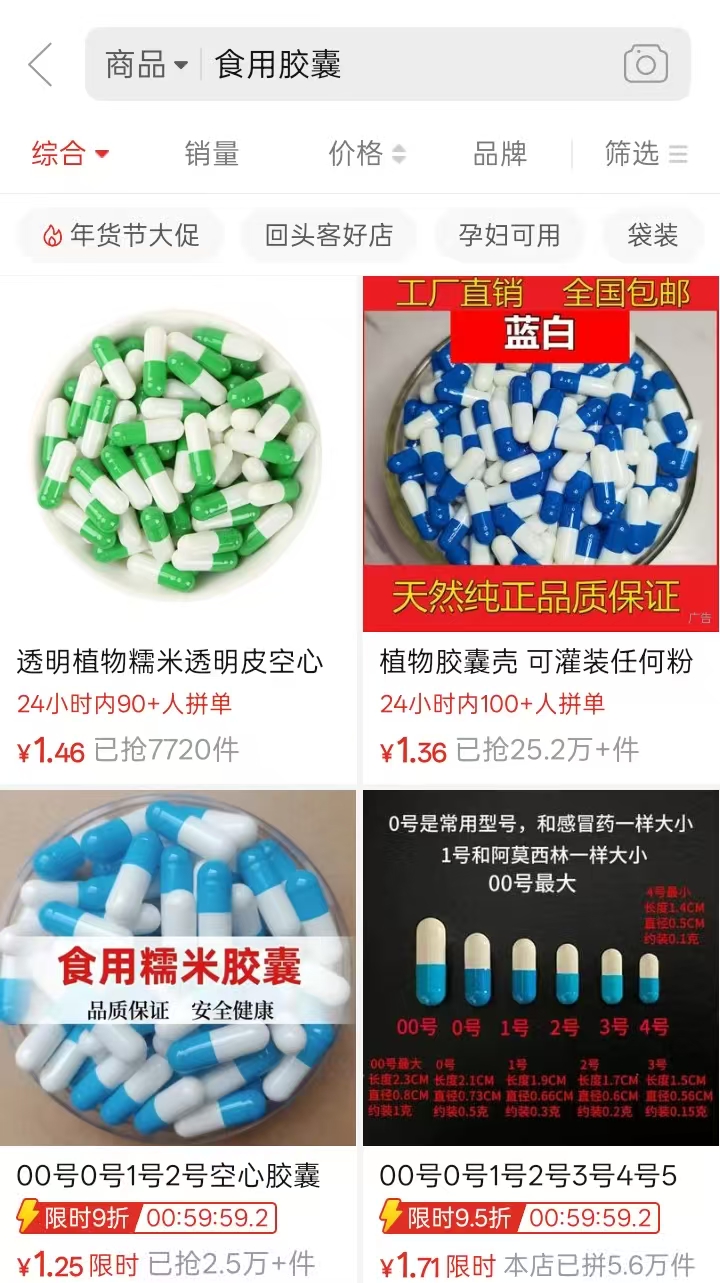Select the 综合 sort tab

pyautogui.click(x=70, y=154)
